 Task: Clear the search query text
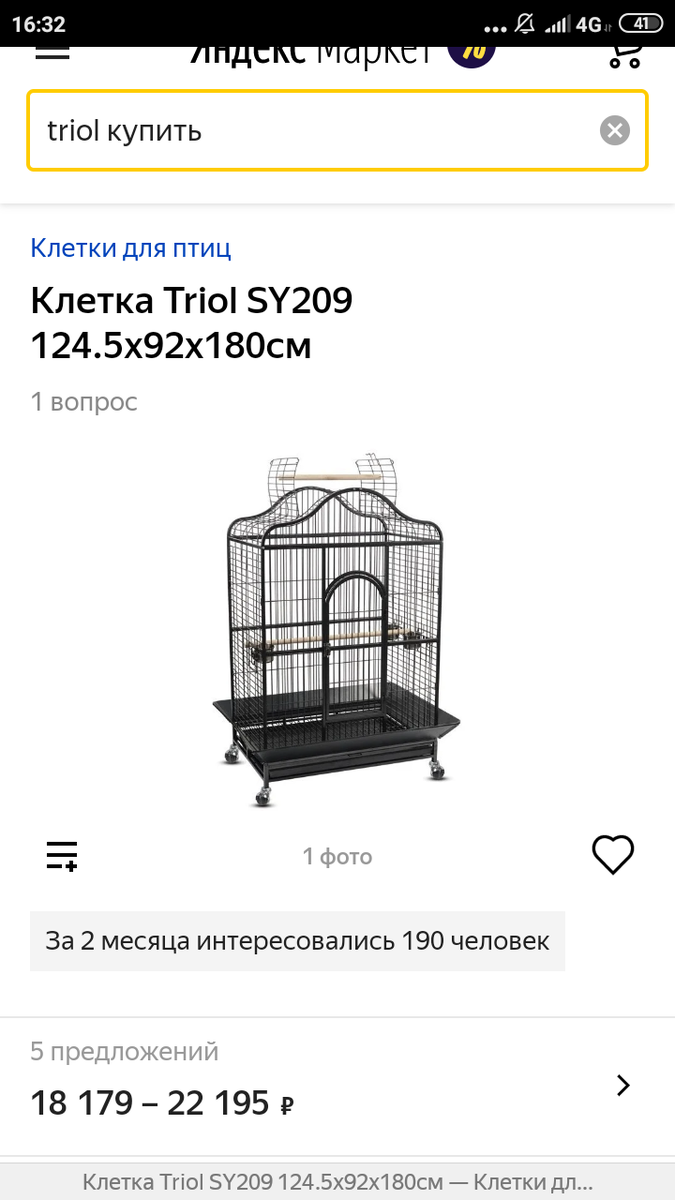tap(615, 130)
